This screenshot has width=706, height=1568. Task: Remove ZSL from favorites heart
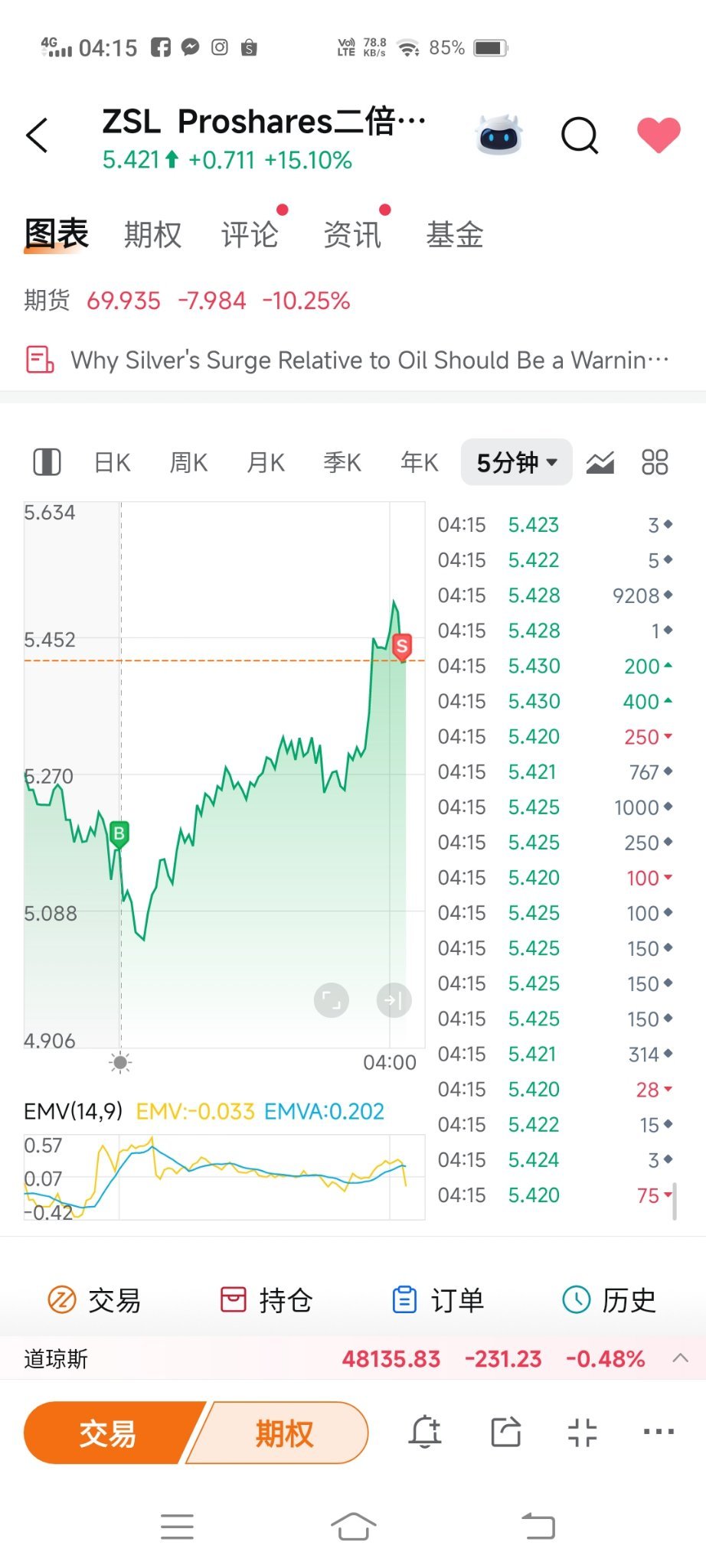[x=659, y=135]
